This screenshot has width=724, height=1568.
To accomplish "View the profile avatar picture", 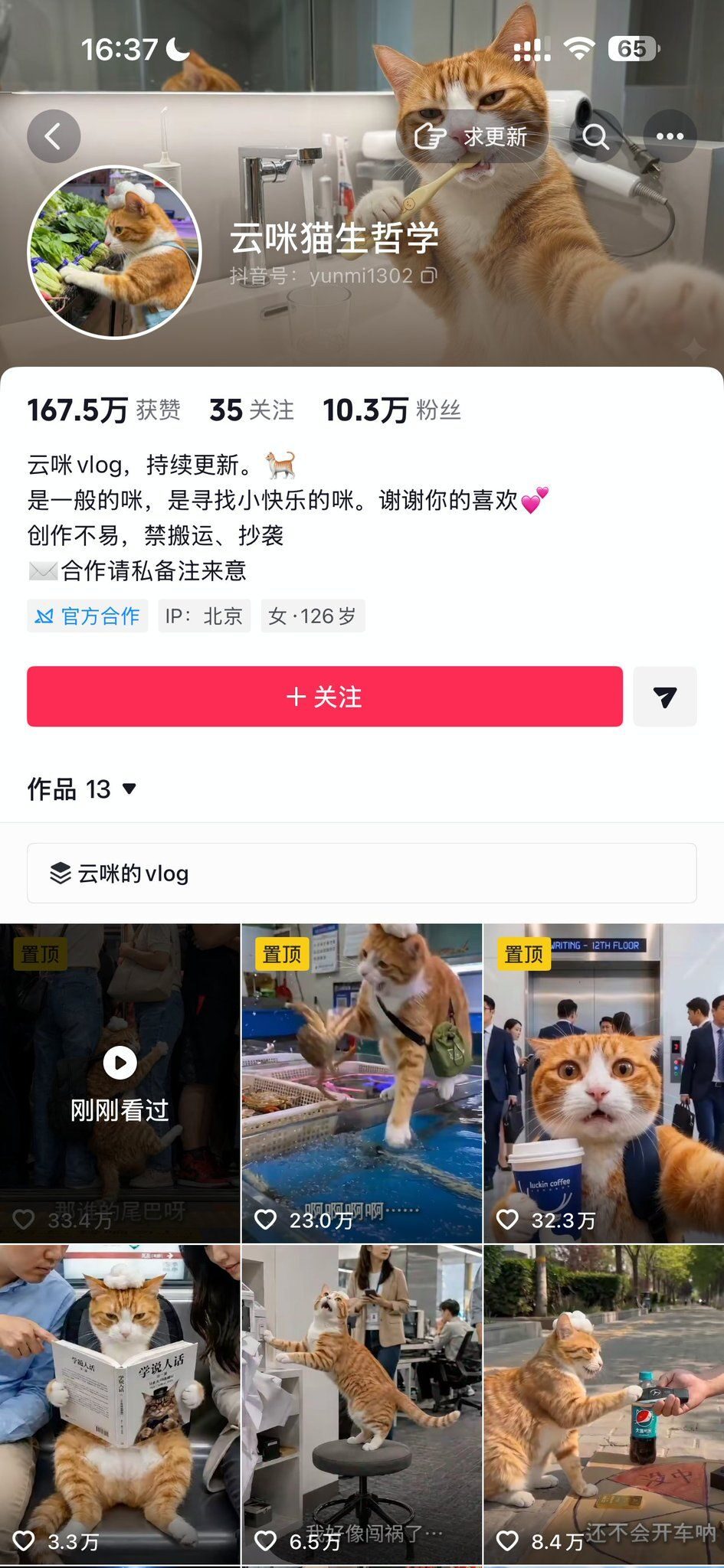I will (x=114, y=252).
